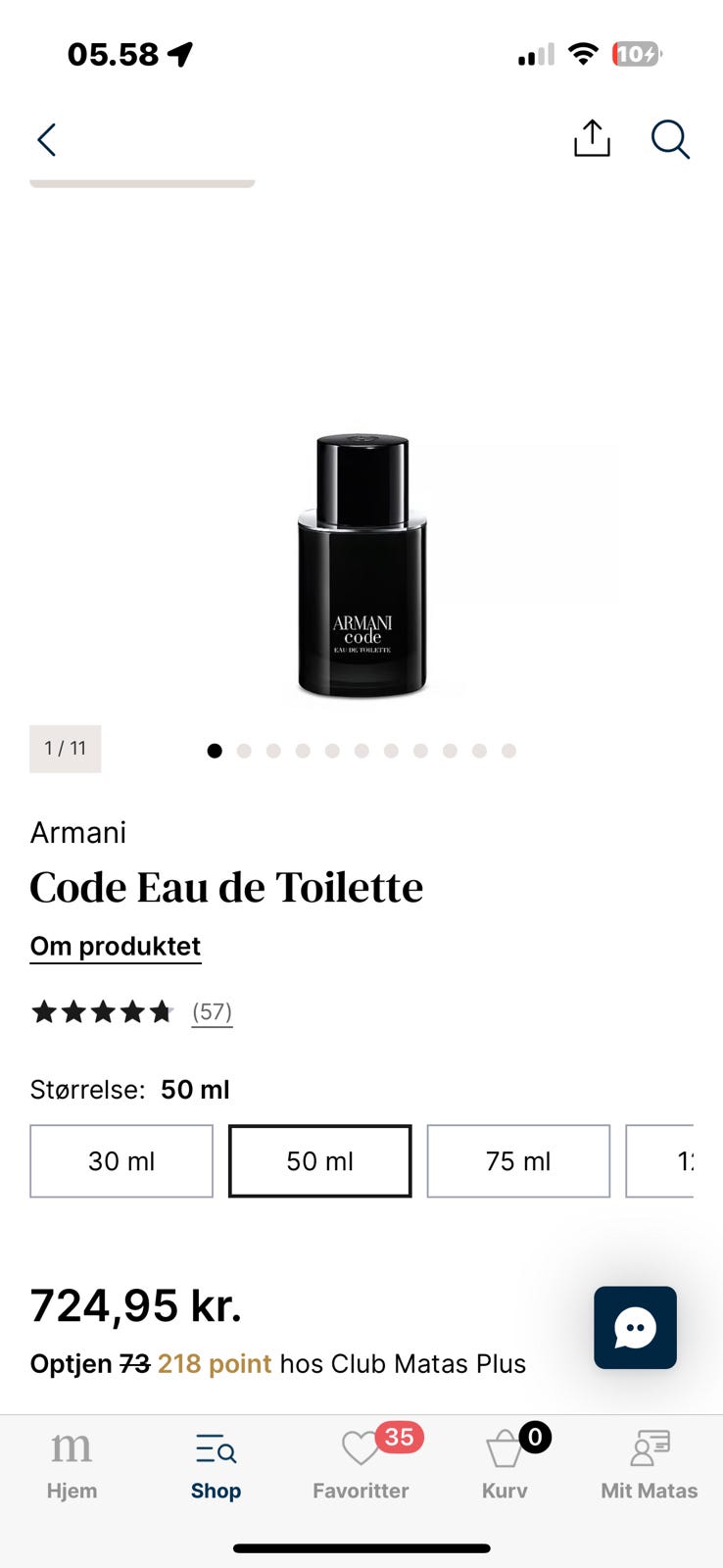Open the (57) customer reviews
This screenshot has height=1568, width=723.
(x=212, y=1011)
